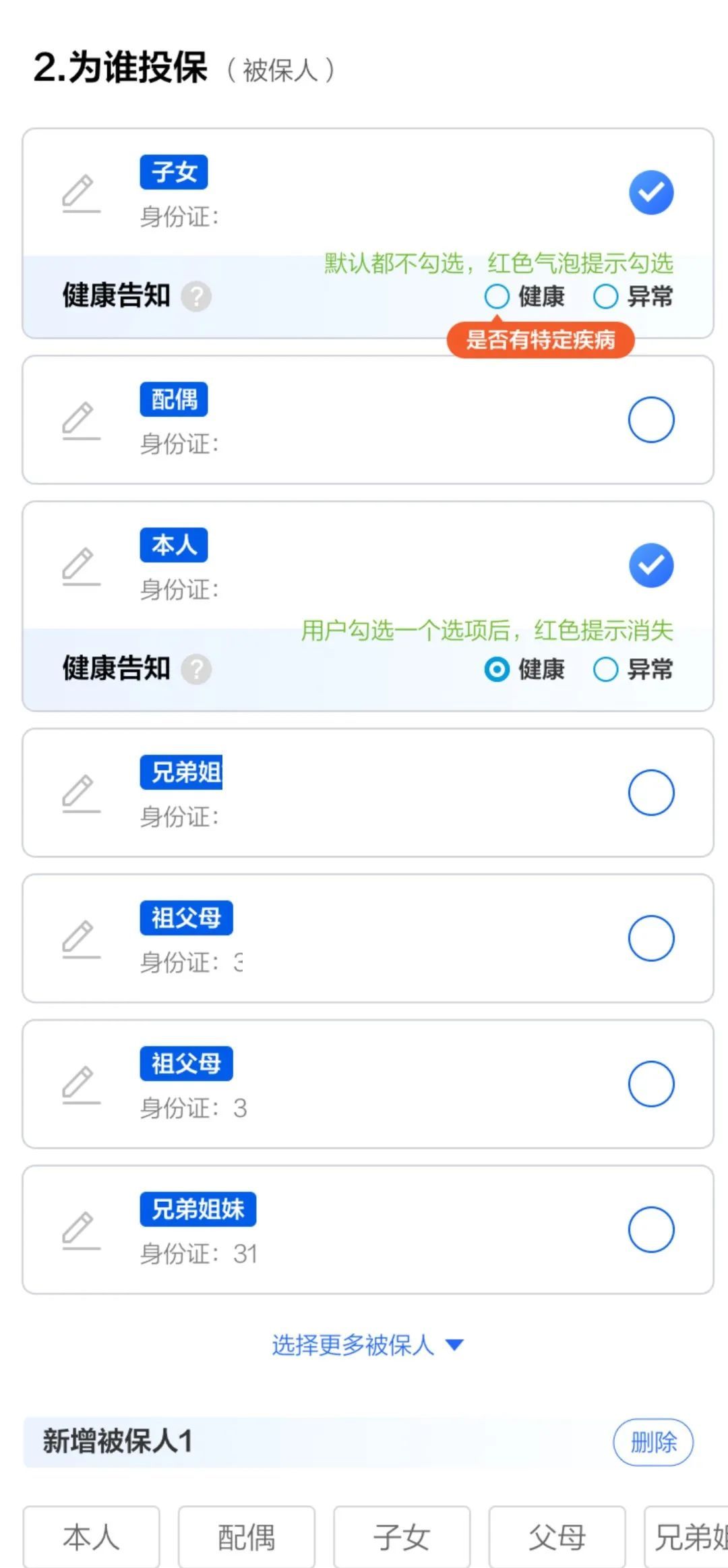Edit the 配偶 insured person details
The image size is (728, 1568).
click(81, 421)
